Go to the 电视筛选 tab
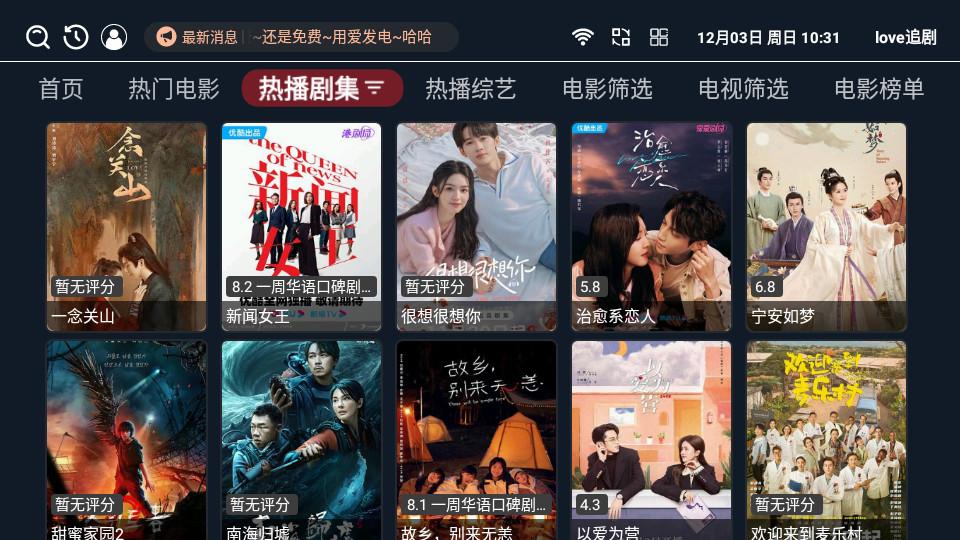 pos(743,89)
